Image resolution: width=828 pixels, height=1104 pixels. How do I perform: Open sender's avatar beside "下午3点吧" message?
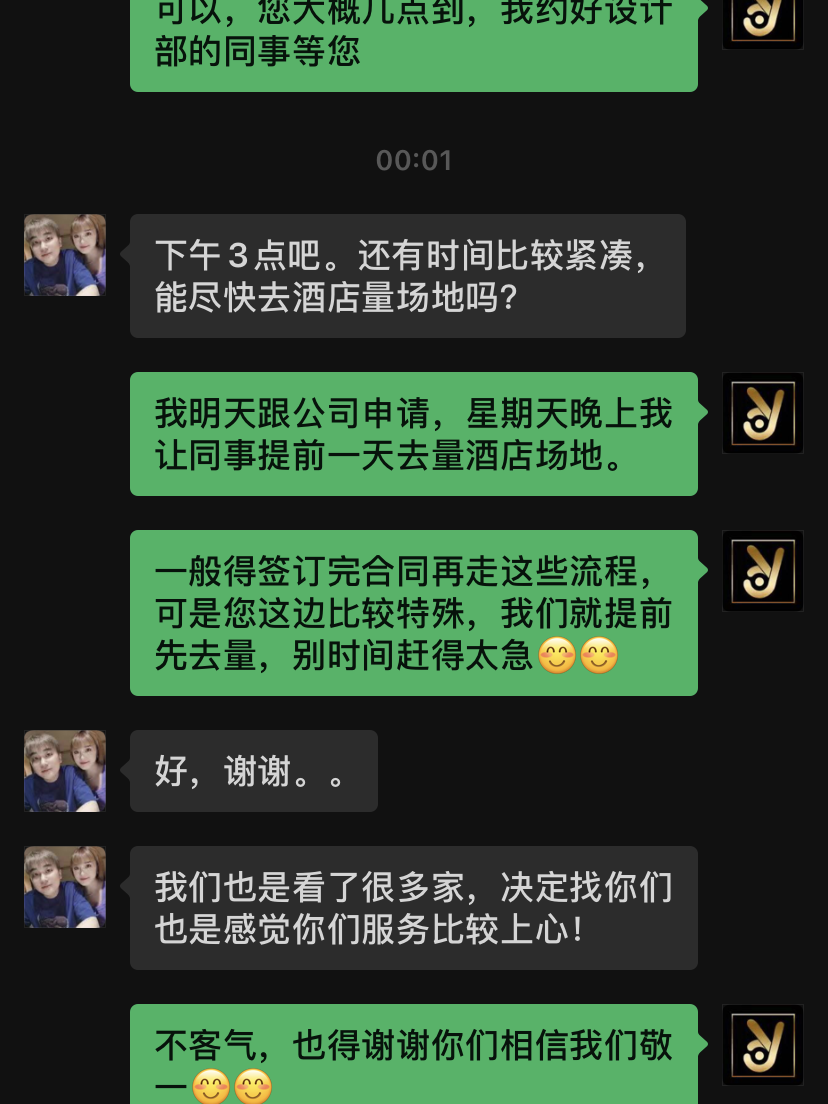[x=65, y=255]
